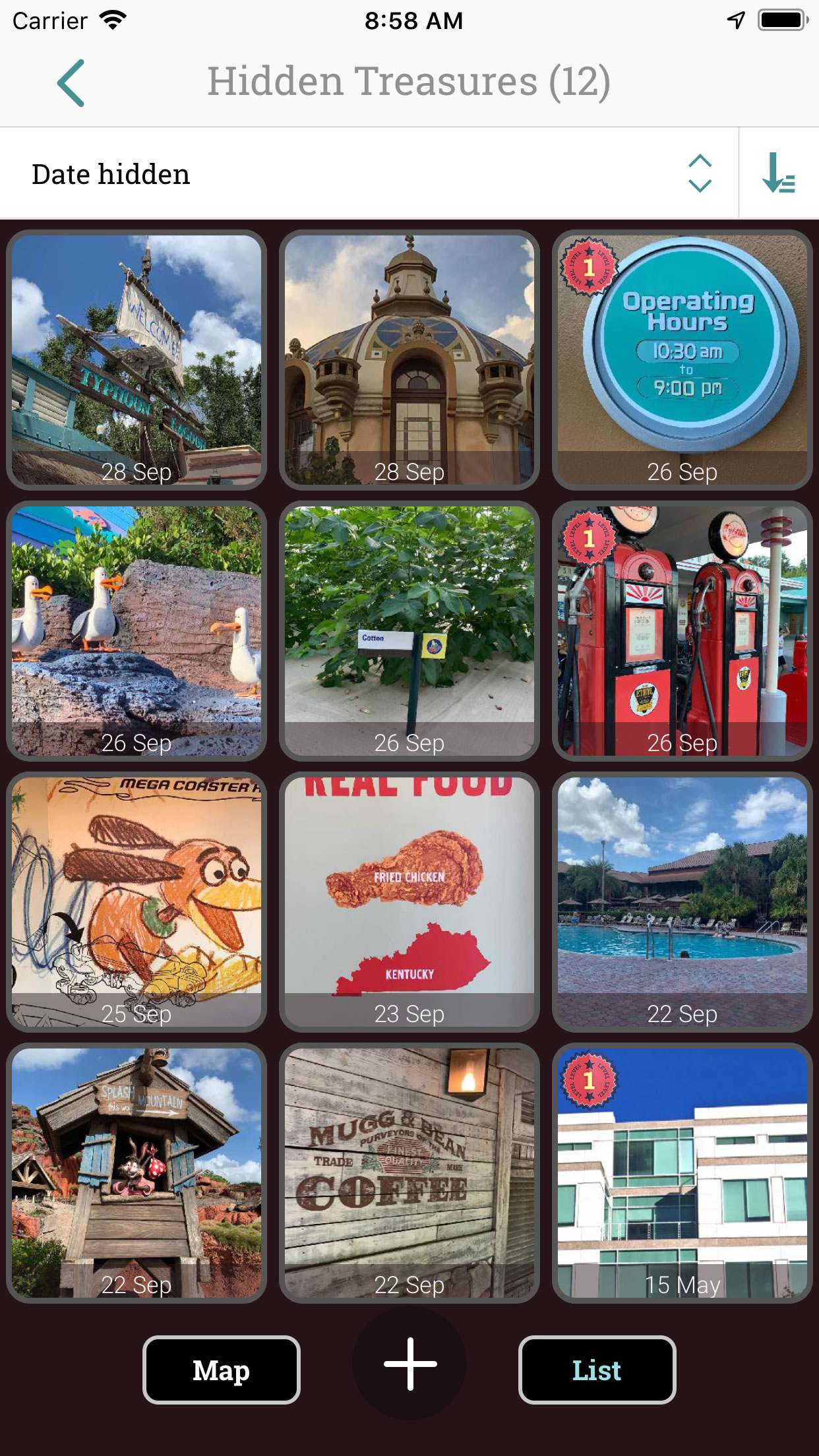Switch to List view
Image resolution: width=819 pixels, height=1456 pixels.
coord(597,1370)
